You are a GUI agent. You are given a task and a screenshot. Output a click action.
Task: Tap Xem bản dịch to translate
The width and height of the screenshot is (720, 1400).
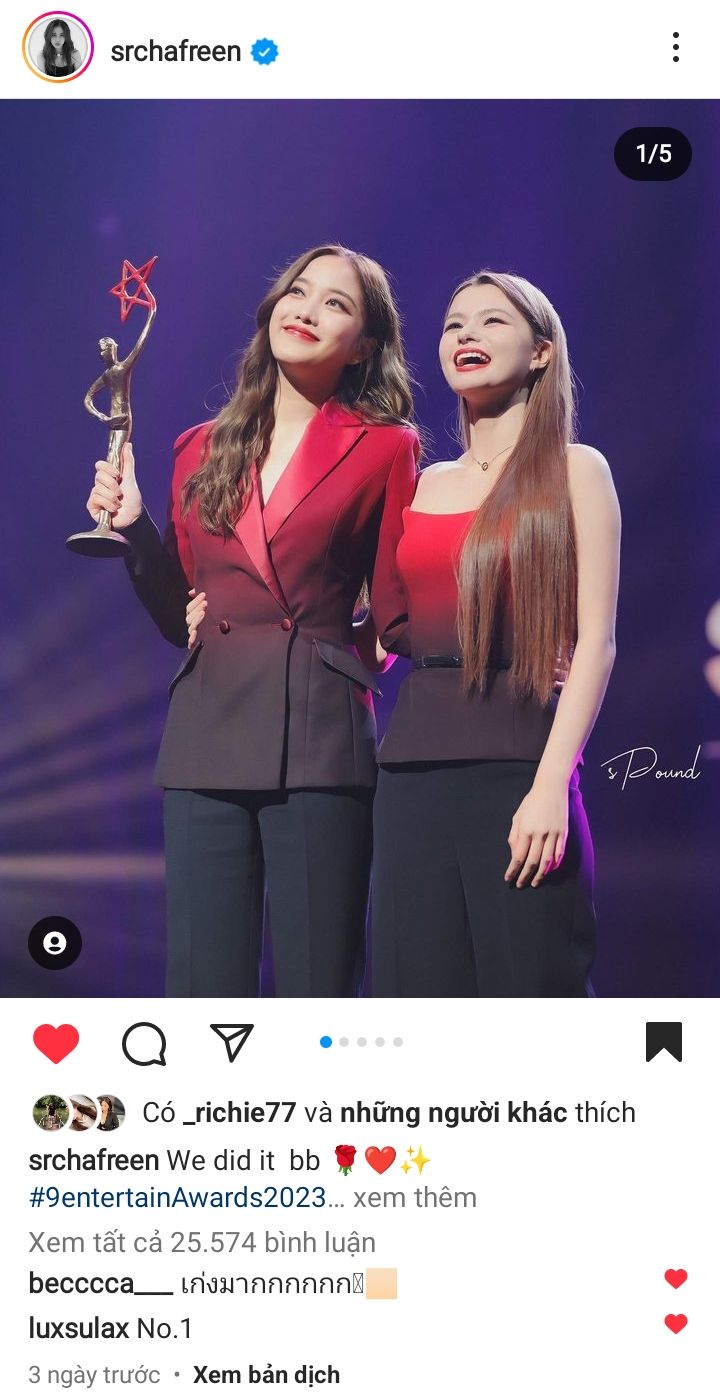pyautogui.click(x=266, y=1375)
